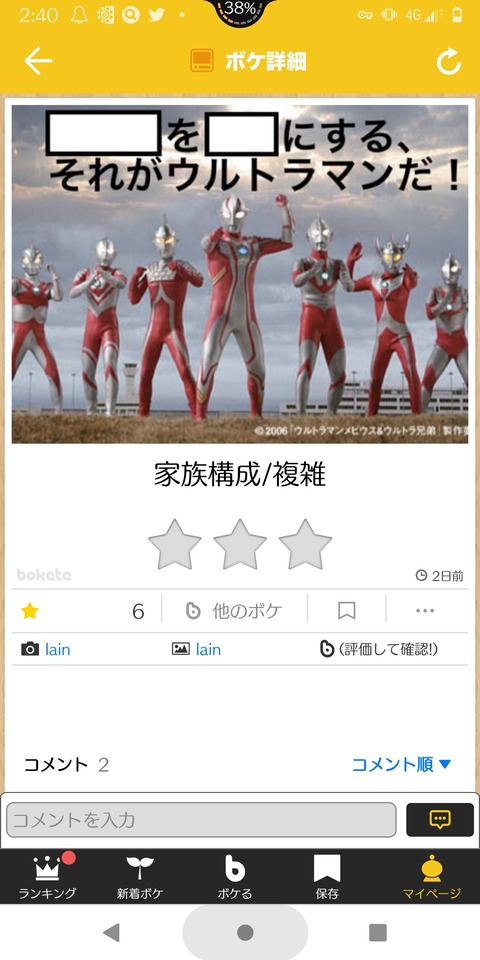Open the マイページ tab
This screenshot has height=960, width=480.
coord(432,876)
